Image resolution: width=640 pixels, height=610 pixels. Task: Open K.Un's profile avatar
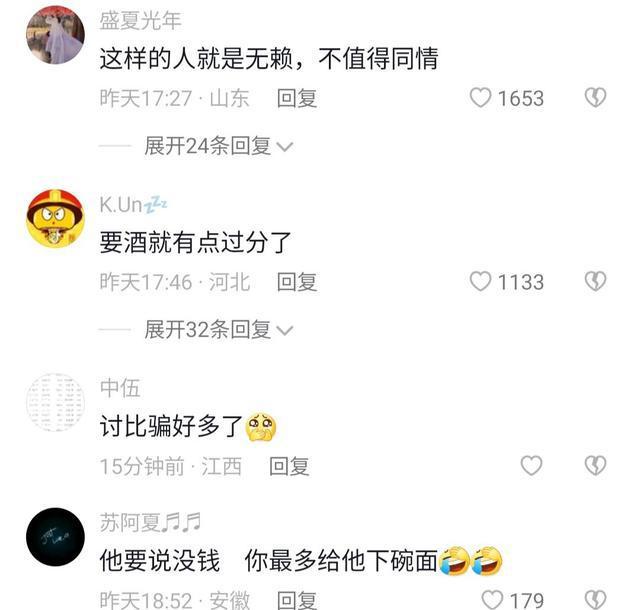pos(55,219)
